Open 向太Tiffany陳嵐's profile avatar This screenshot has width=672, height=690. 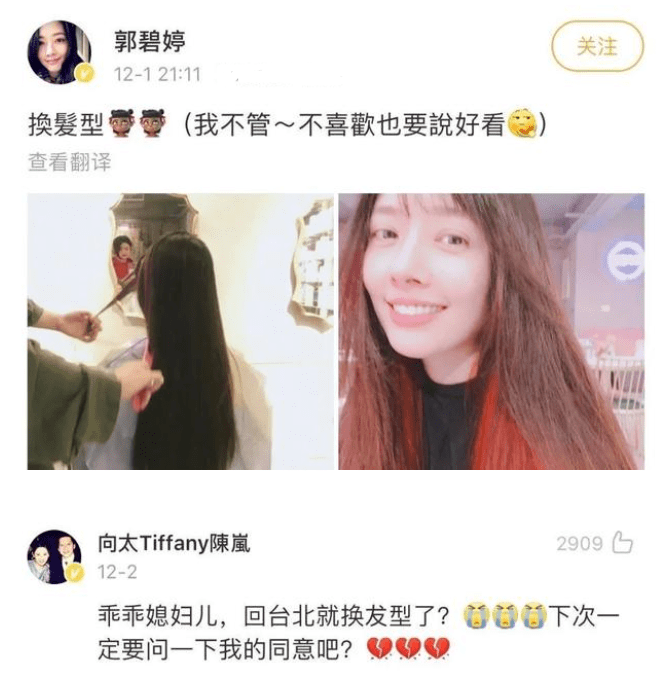tap(54, 557)
